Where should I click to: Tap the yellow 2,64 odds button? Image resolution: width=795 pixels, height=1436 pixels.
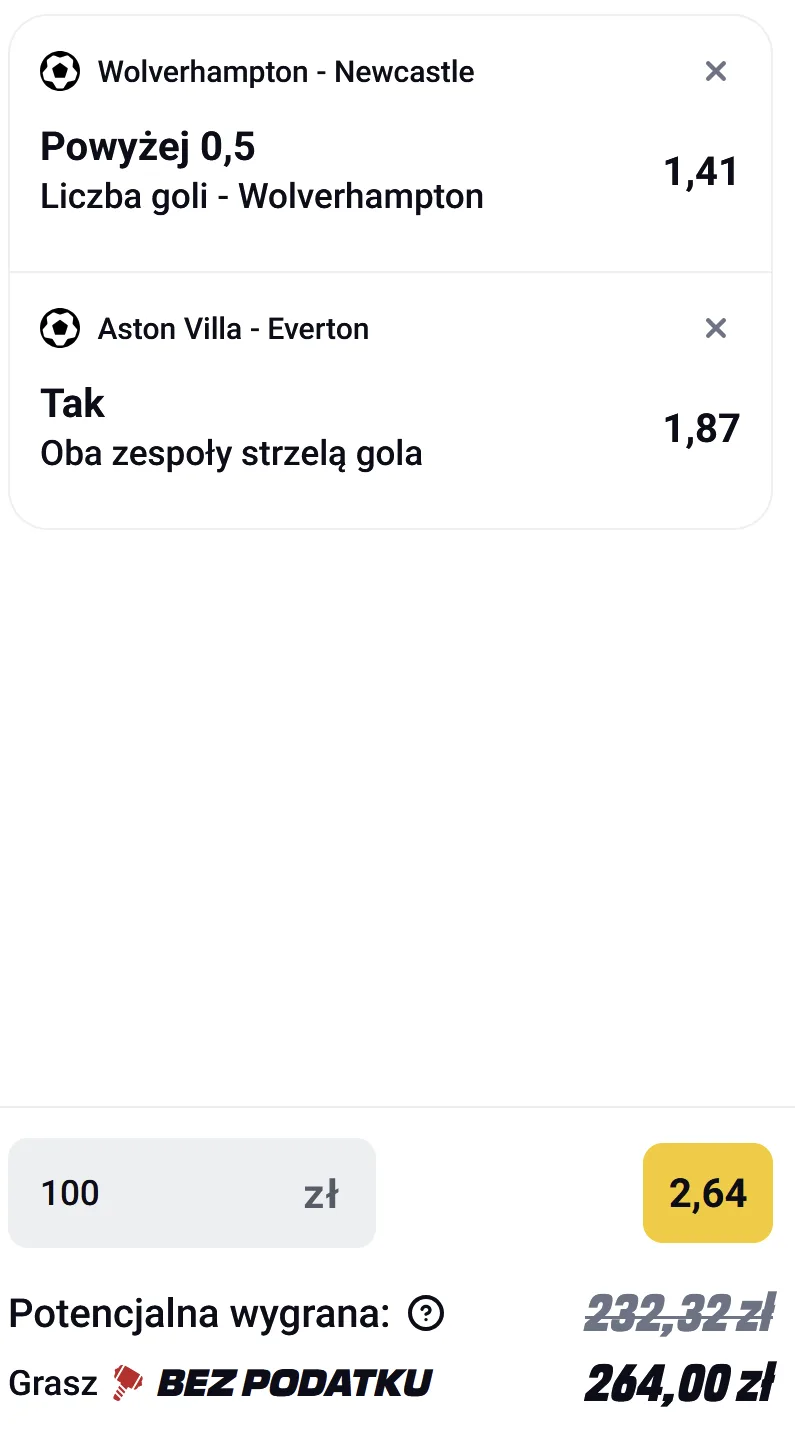[x=707, y=1193]
